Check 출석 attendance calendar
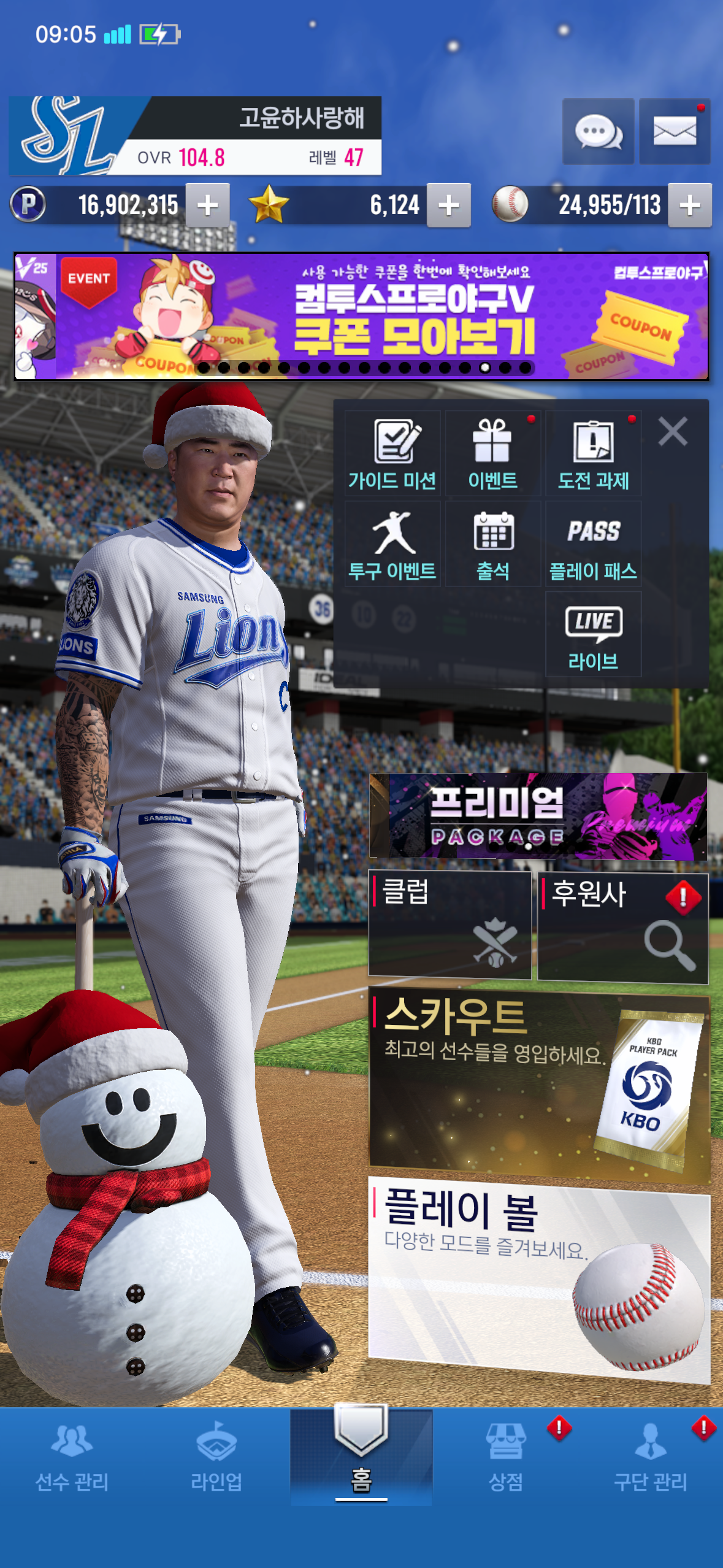Viewport: 723px width, 1568px height. pyautogui.click(x=493, y=544)
